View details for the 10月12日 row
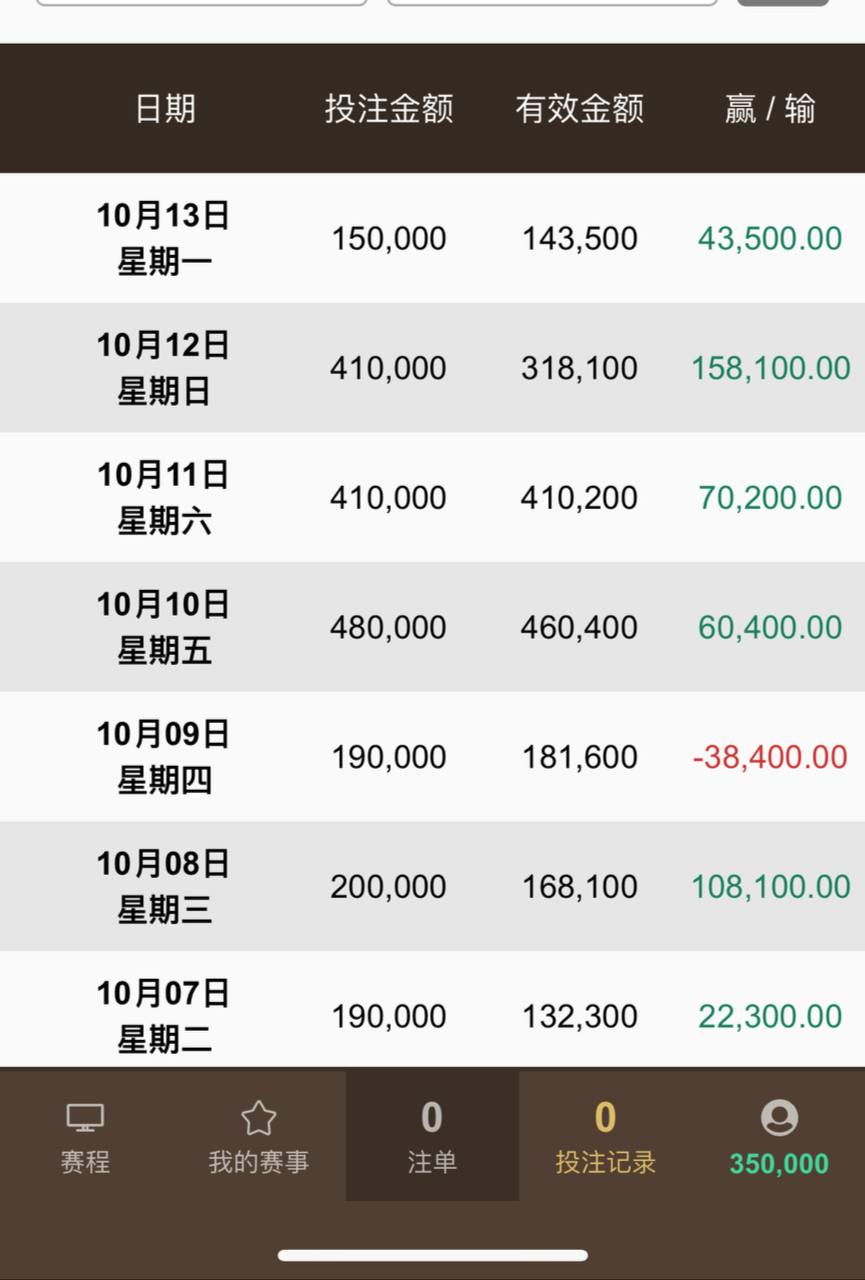 (432, 368)
